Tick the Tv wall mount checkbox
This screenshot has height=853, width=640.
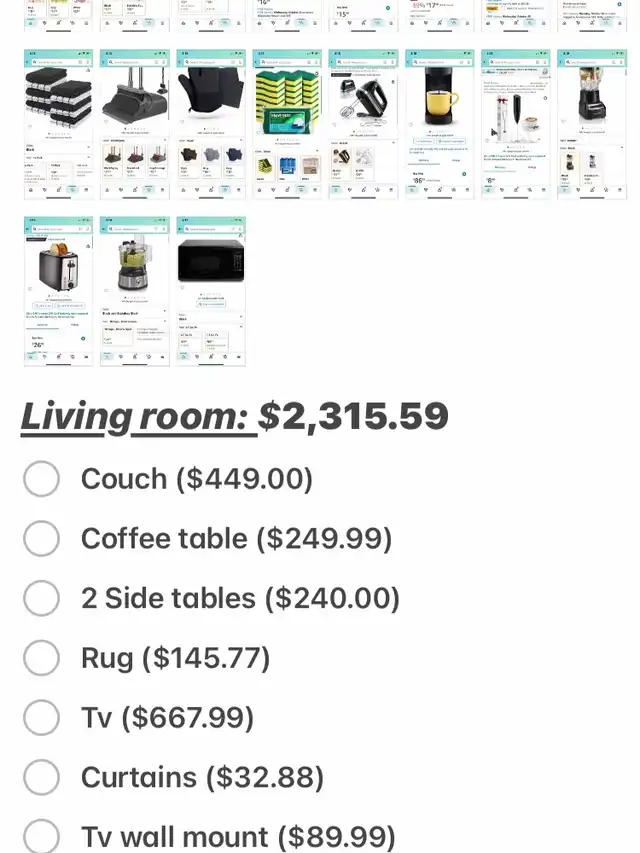41,836
